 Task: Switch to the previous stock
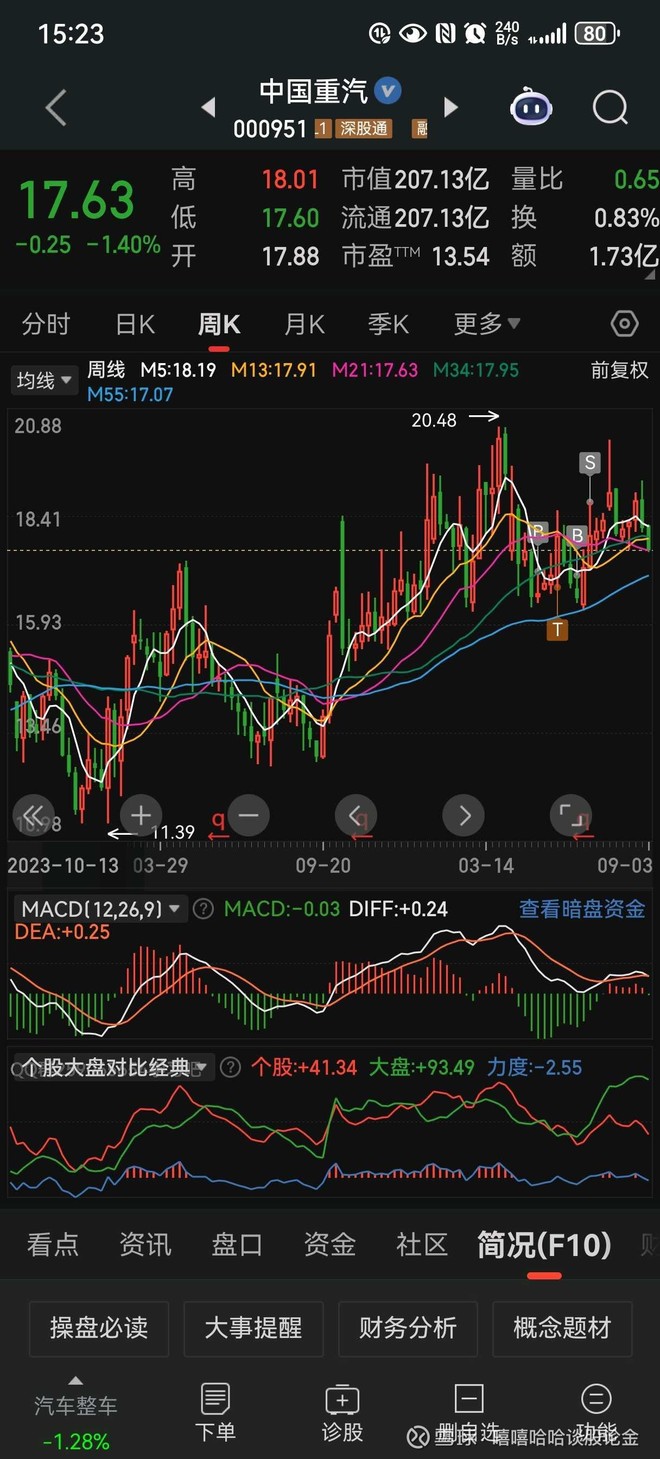(x=208, y=107)
